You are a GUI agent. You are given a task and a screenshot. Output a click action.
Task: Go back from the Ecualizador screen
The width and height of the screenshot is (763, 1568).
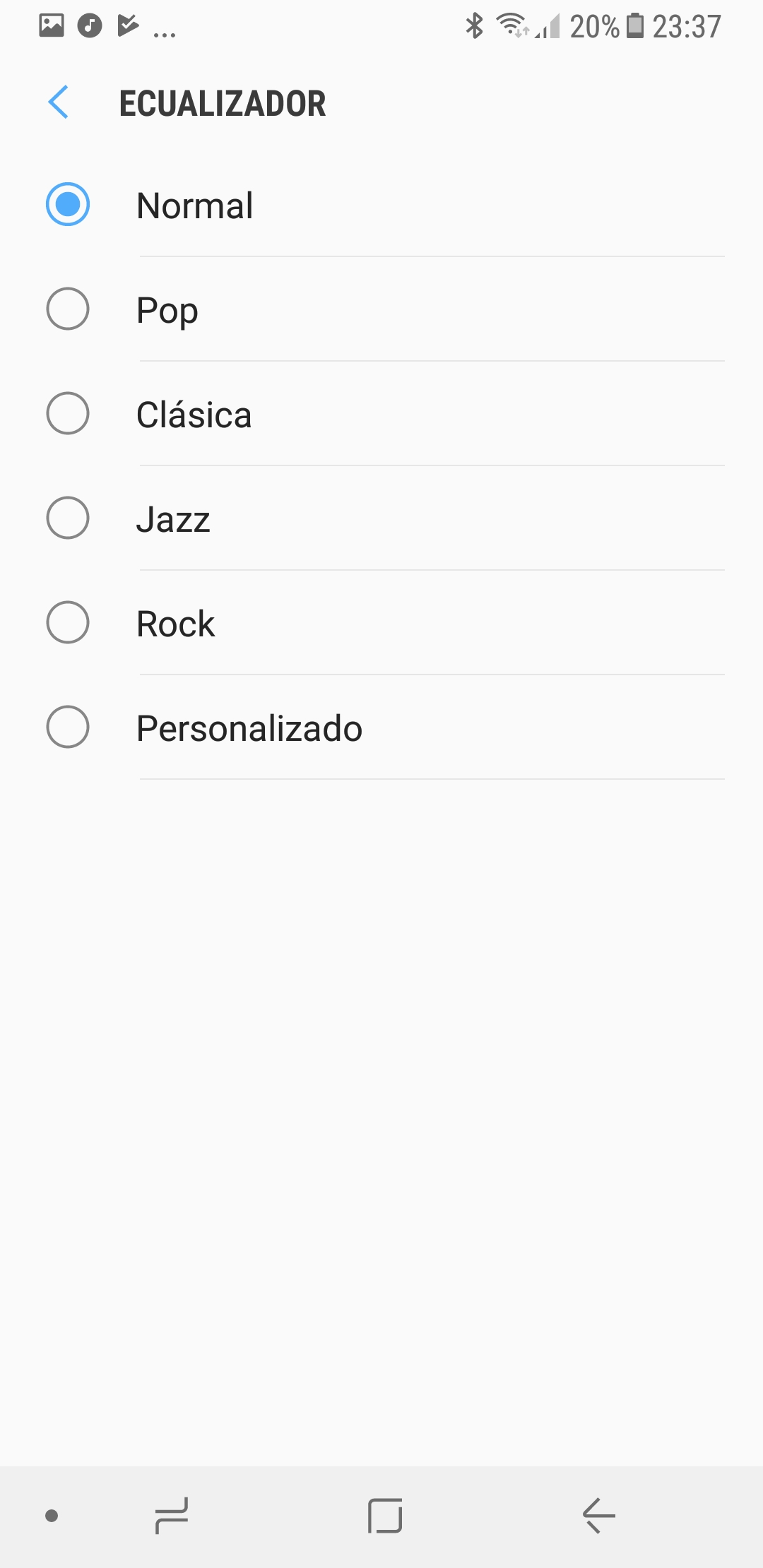[58, 102]
